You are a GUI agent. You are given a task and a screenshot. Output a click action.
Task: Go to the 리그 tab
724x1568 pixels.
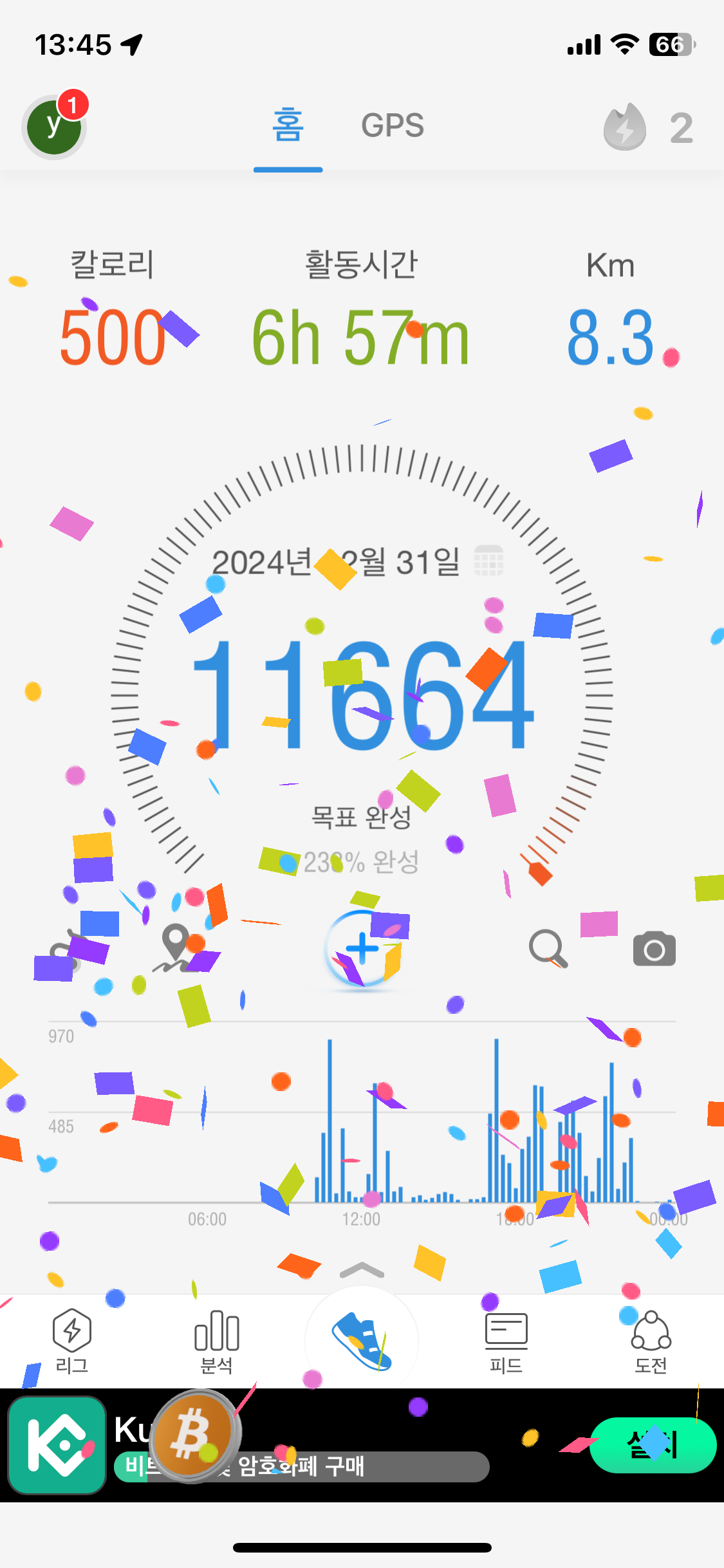coord(71,1341)
